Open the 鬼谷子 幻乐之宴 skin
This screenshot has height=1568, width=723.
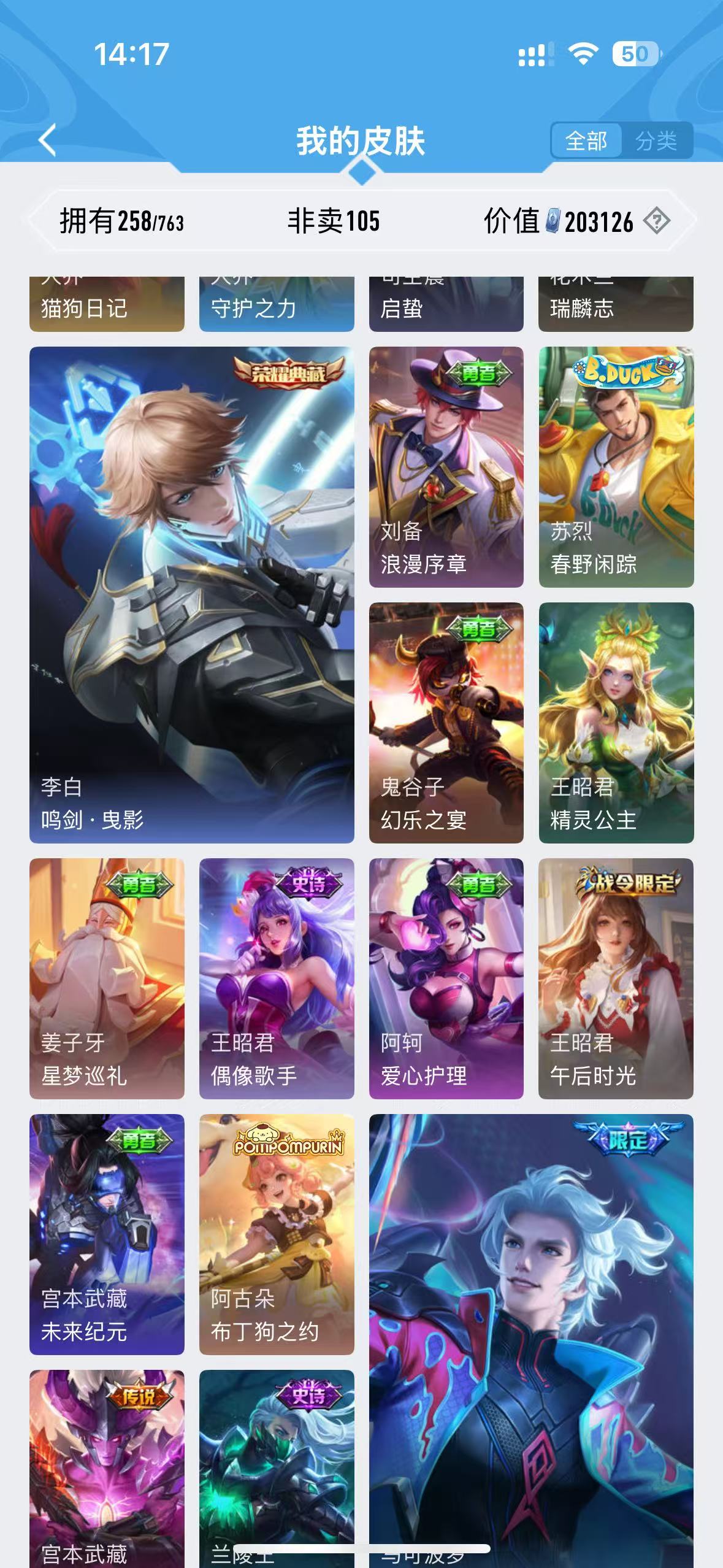pyautogui.click(x=446, y=722)
